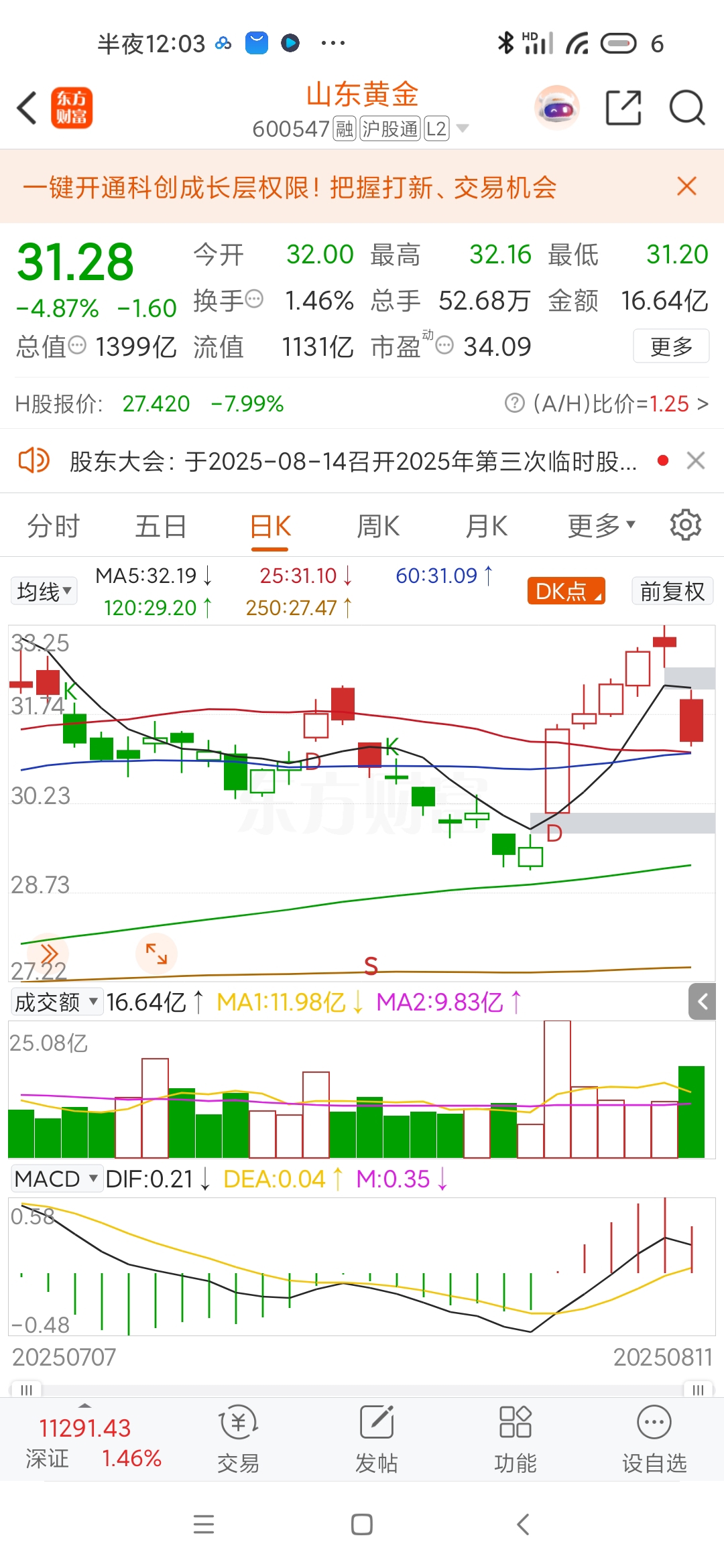Image resolution: width=724 pixels, height=1568 pixels.
Task: Open the 均线 indicator dropdown
Action: 44,591
